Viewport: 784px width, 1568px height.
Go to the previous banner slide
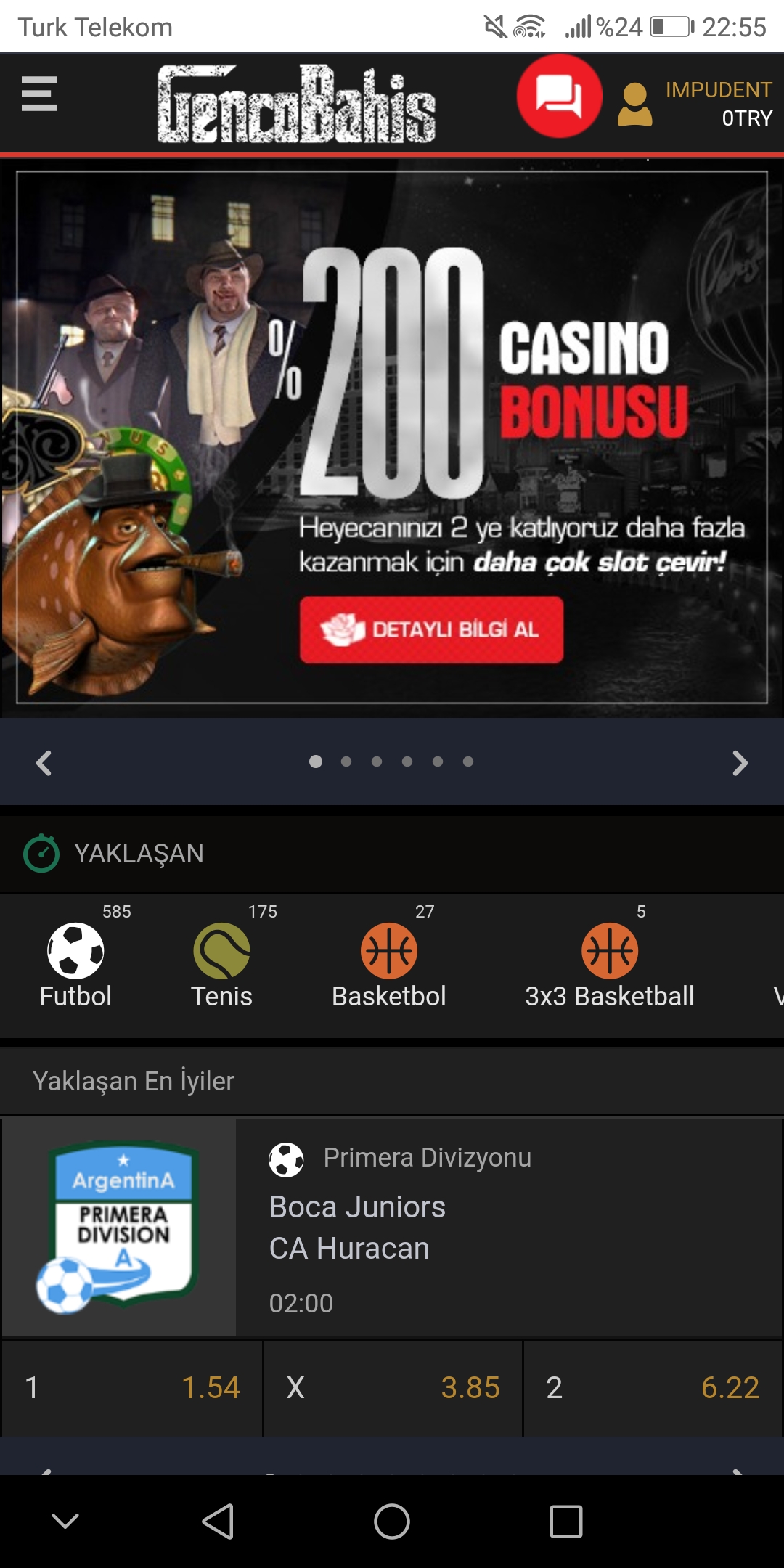44,762
